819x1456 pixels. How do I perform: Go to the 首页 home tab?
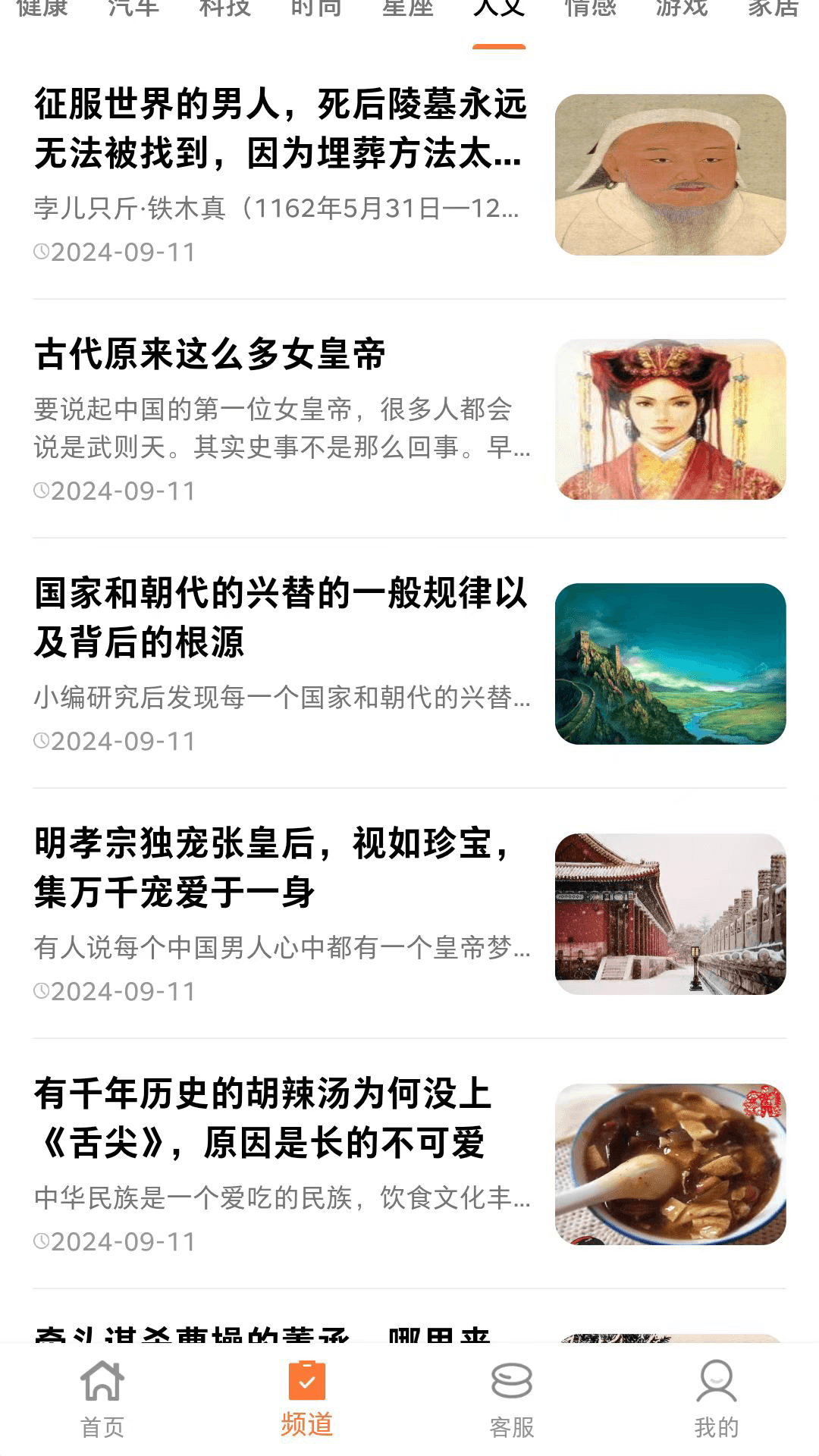pos(102,1399)
